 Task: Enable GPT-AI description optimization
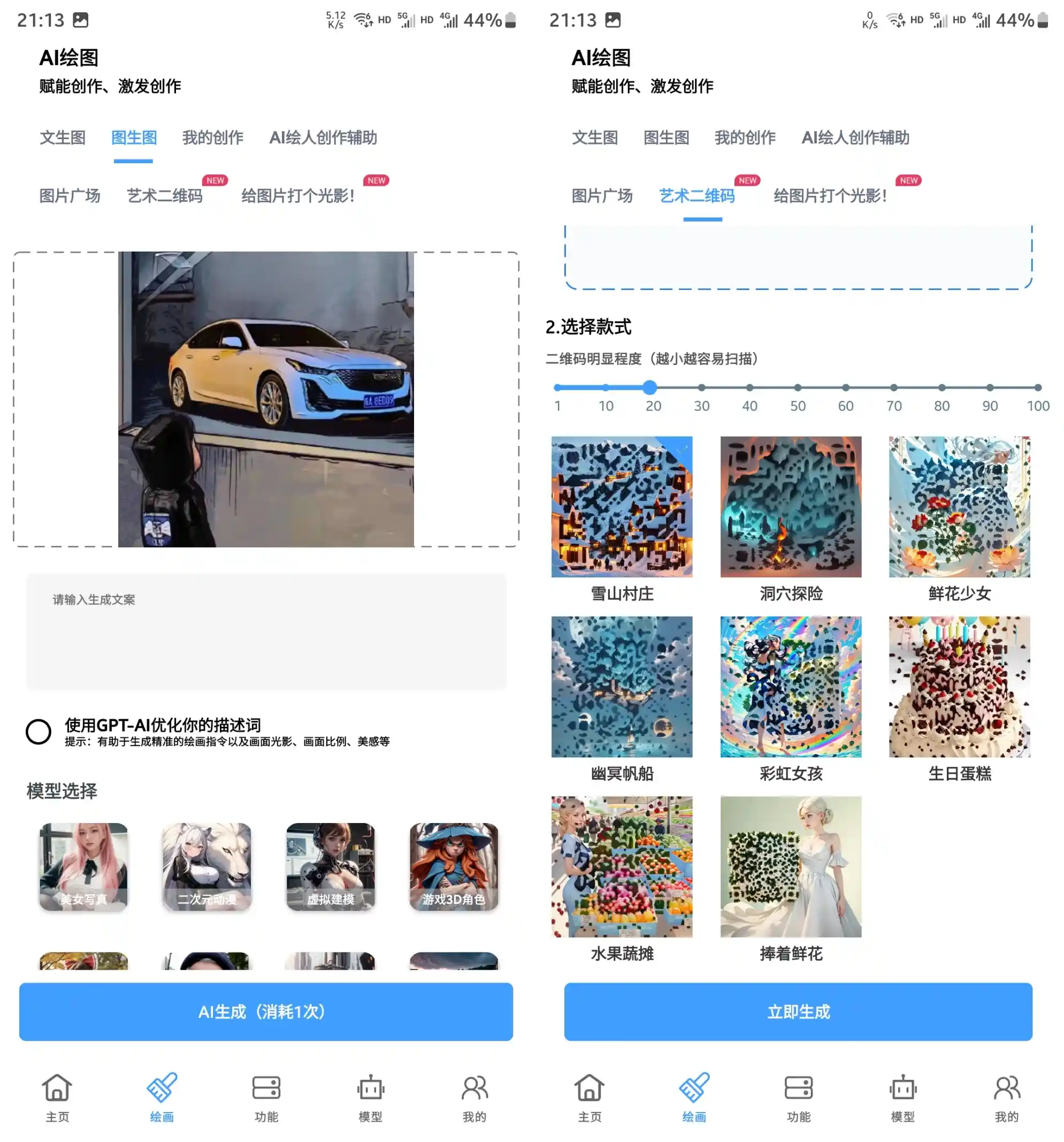(39, 731)
